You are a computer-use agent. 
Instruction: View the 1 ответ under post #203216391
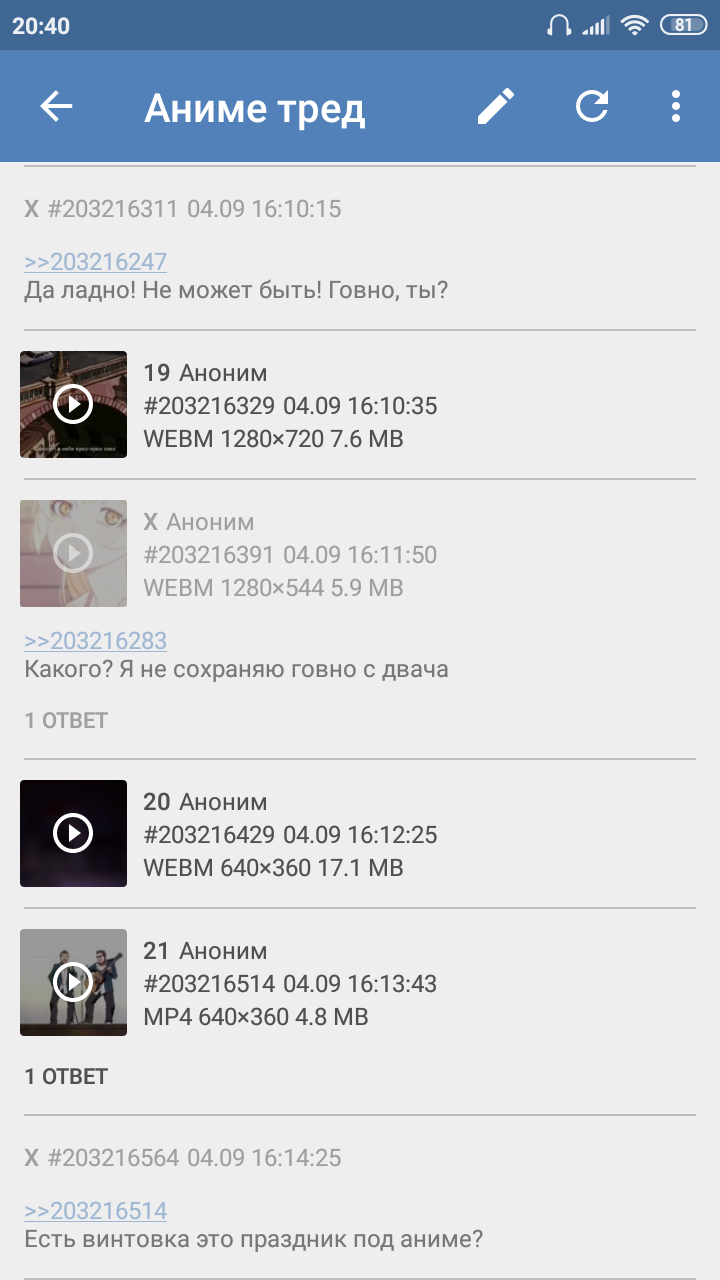[x=66, y=720]
